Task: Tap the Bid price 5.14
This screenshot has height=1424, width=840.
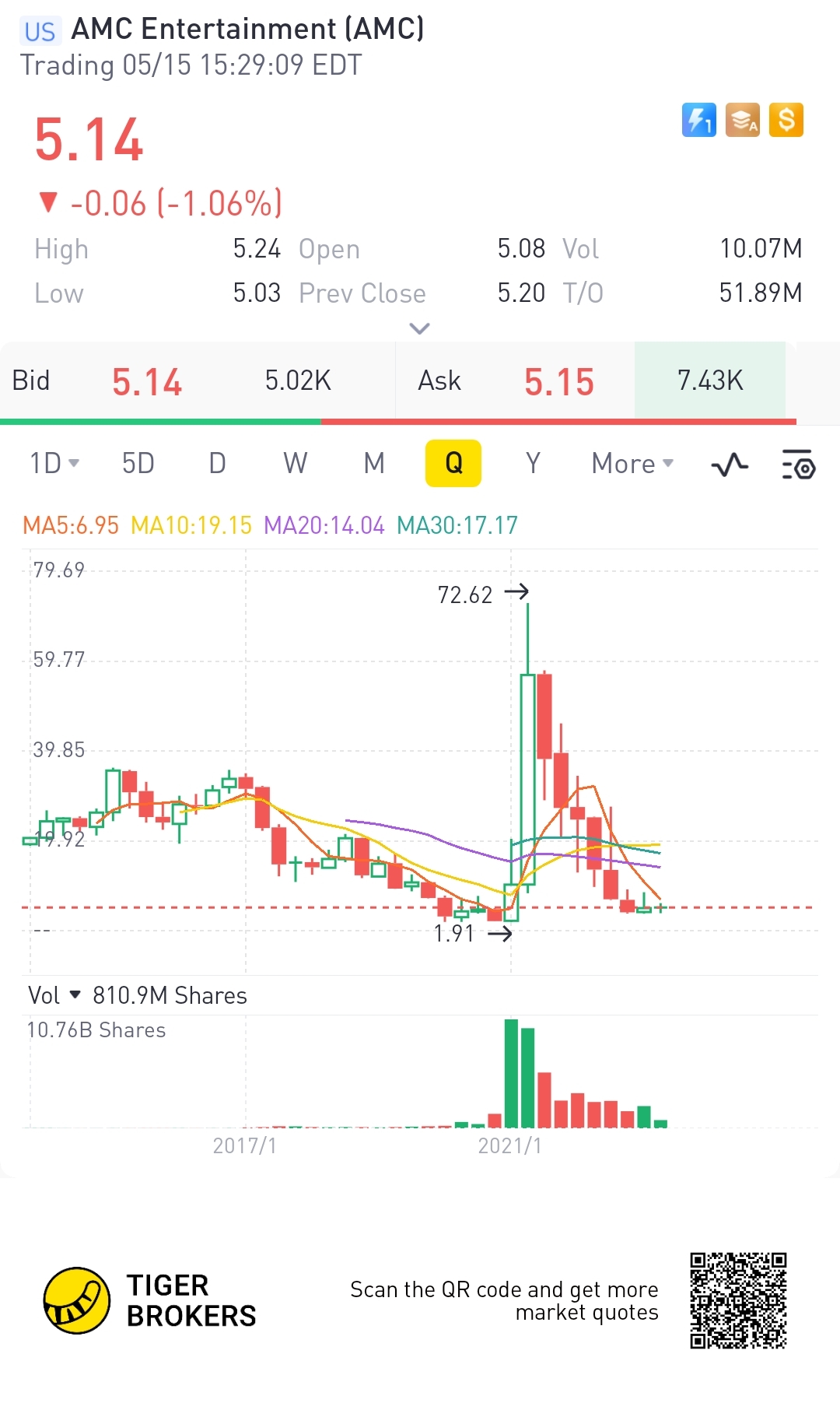Action: tap(147, 382)
